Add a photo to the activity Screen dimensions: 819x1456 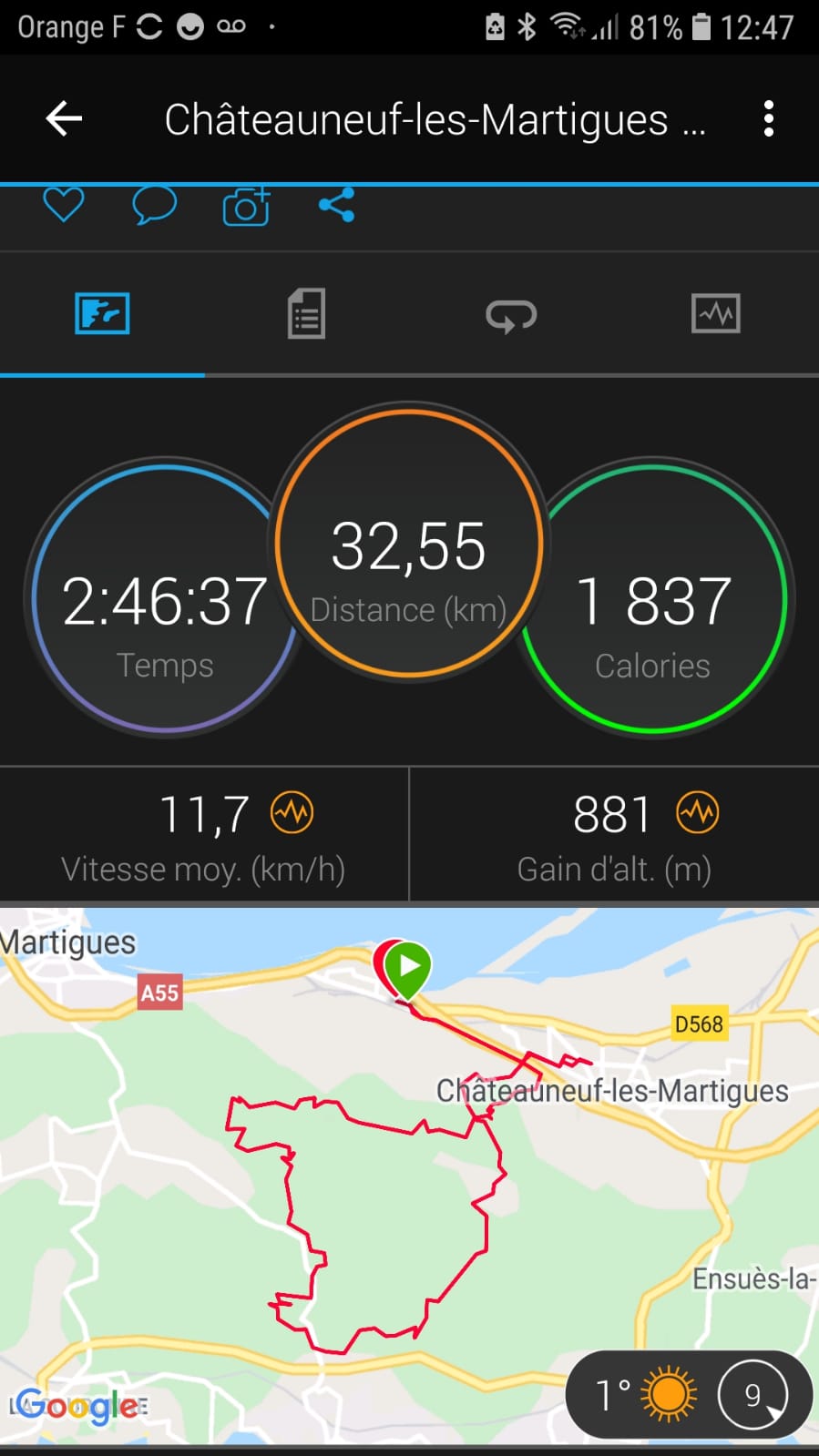(x=246, y=207)
